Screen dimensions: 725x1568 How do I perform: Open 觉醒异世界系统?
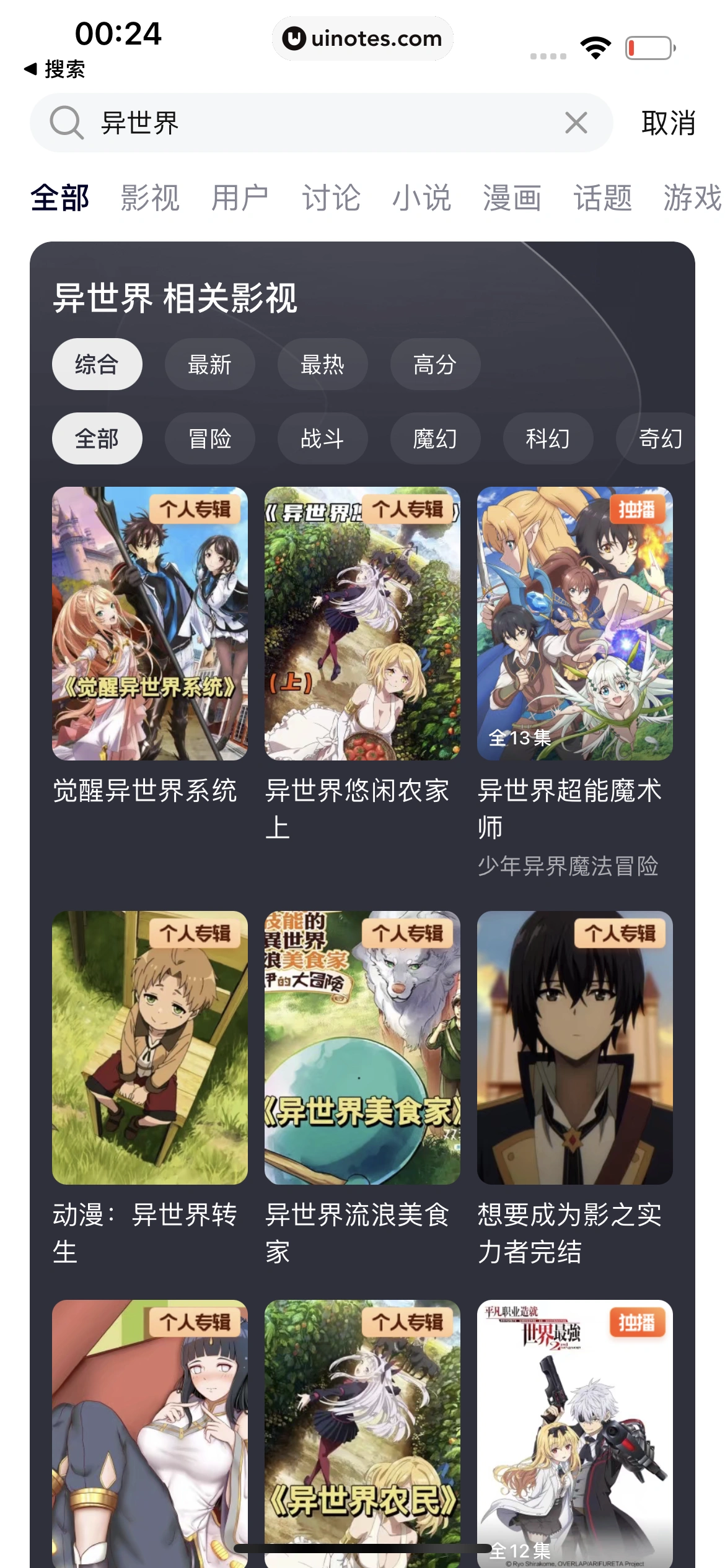150,624
